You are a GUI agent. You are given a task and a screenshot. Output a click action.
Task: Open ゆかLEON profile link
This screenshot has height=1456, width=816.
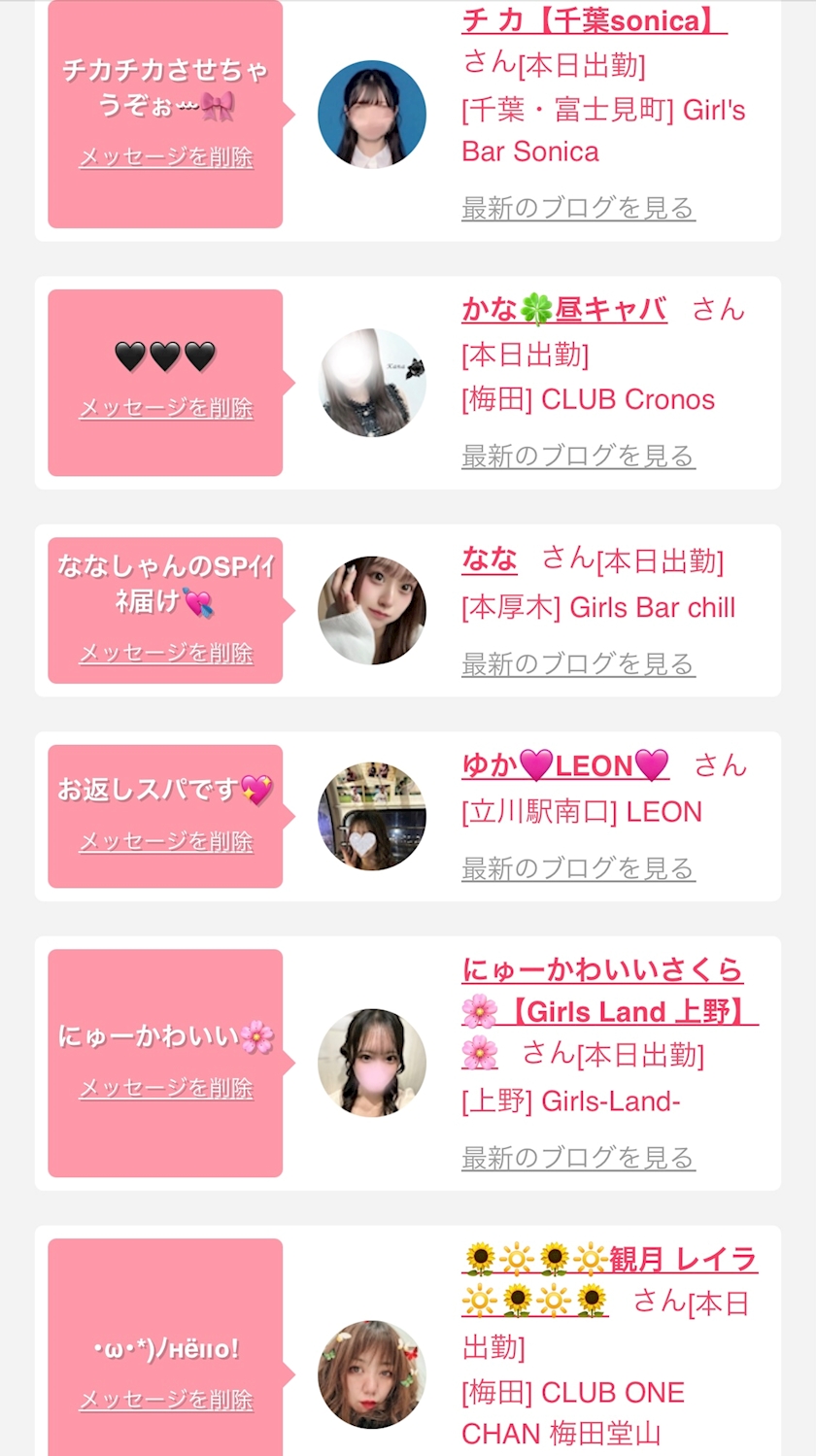[x=565, y=766]
